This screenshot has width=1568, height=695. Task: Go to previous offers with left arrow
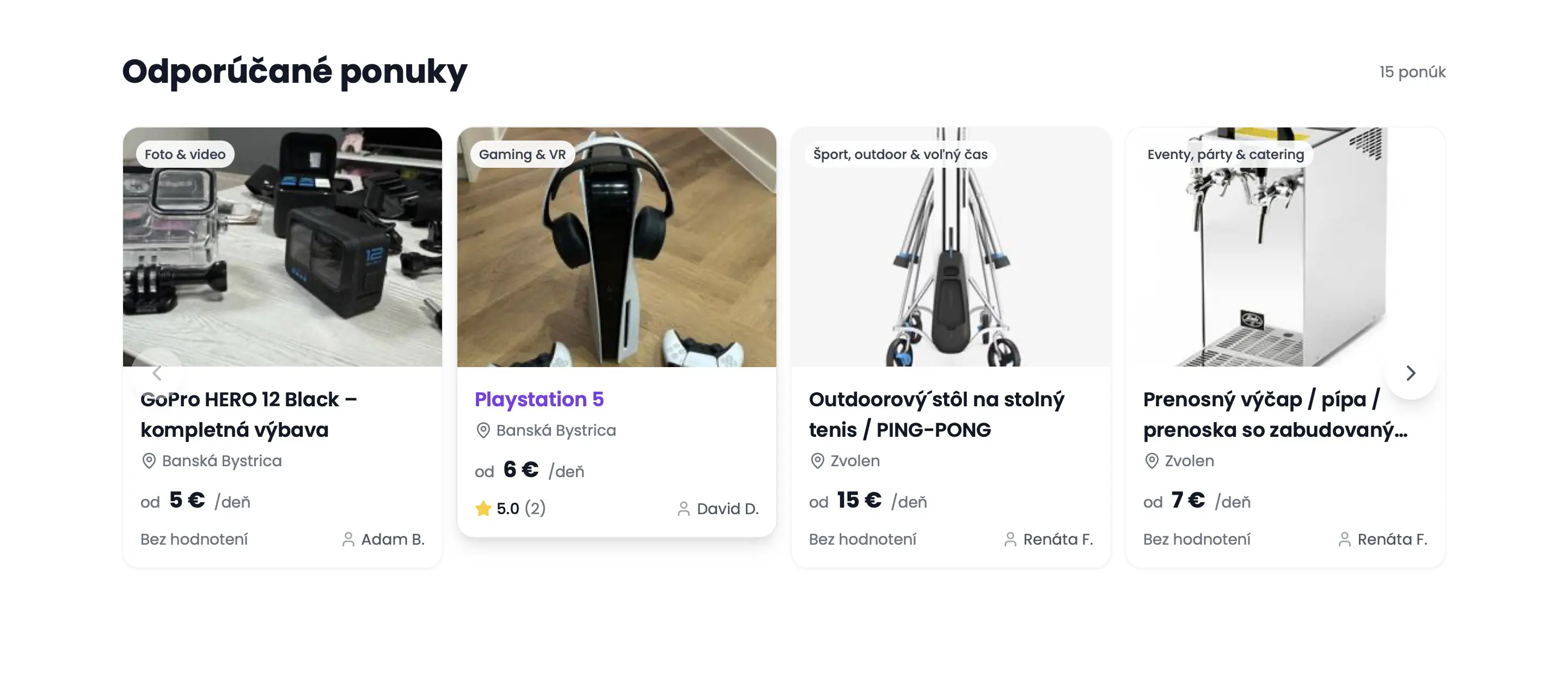(157, 373)
